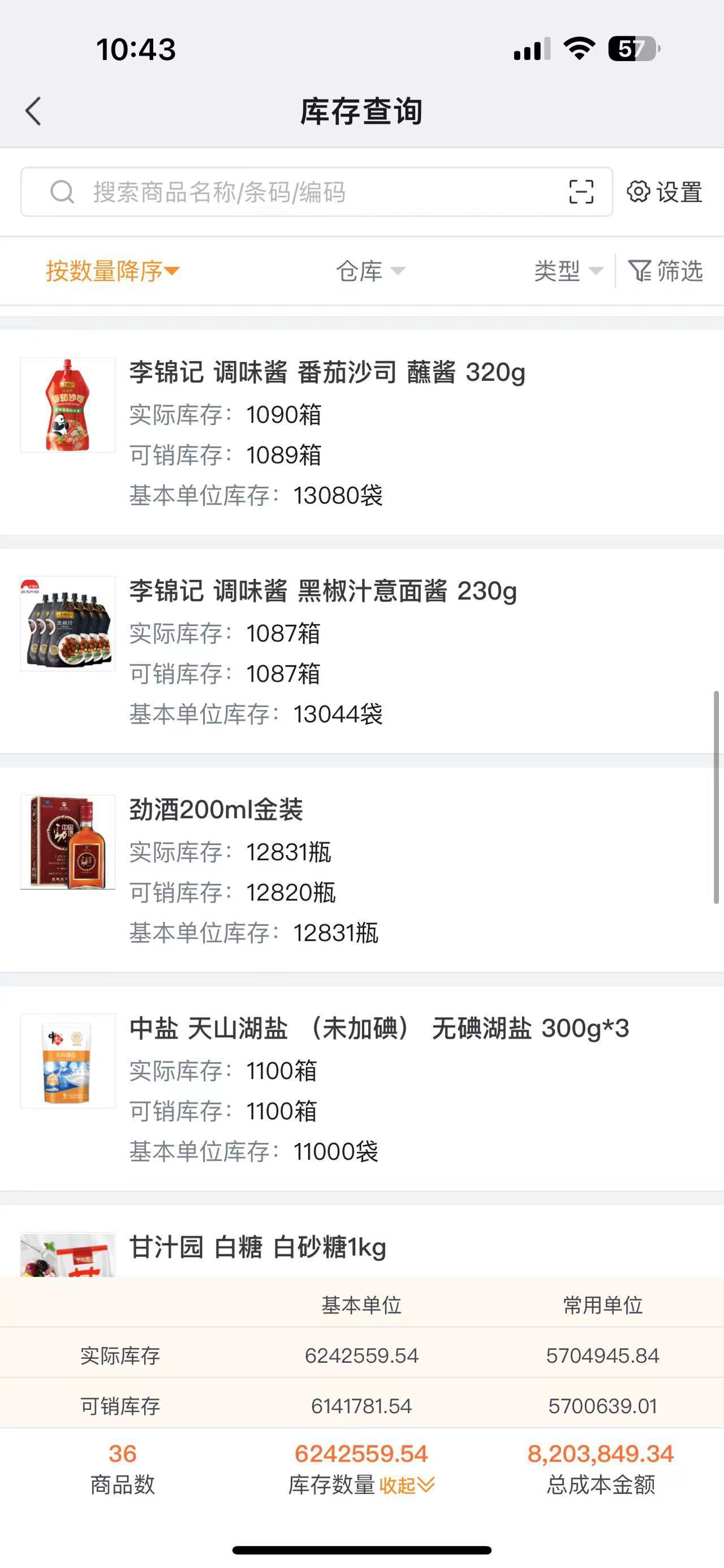Open settings via the gear icon

(637, 192)
